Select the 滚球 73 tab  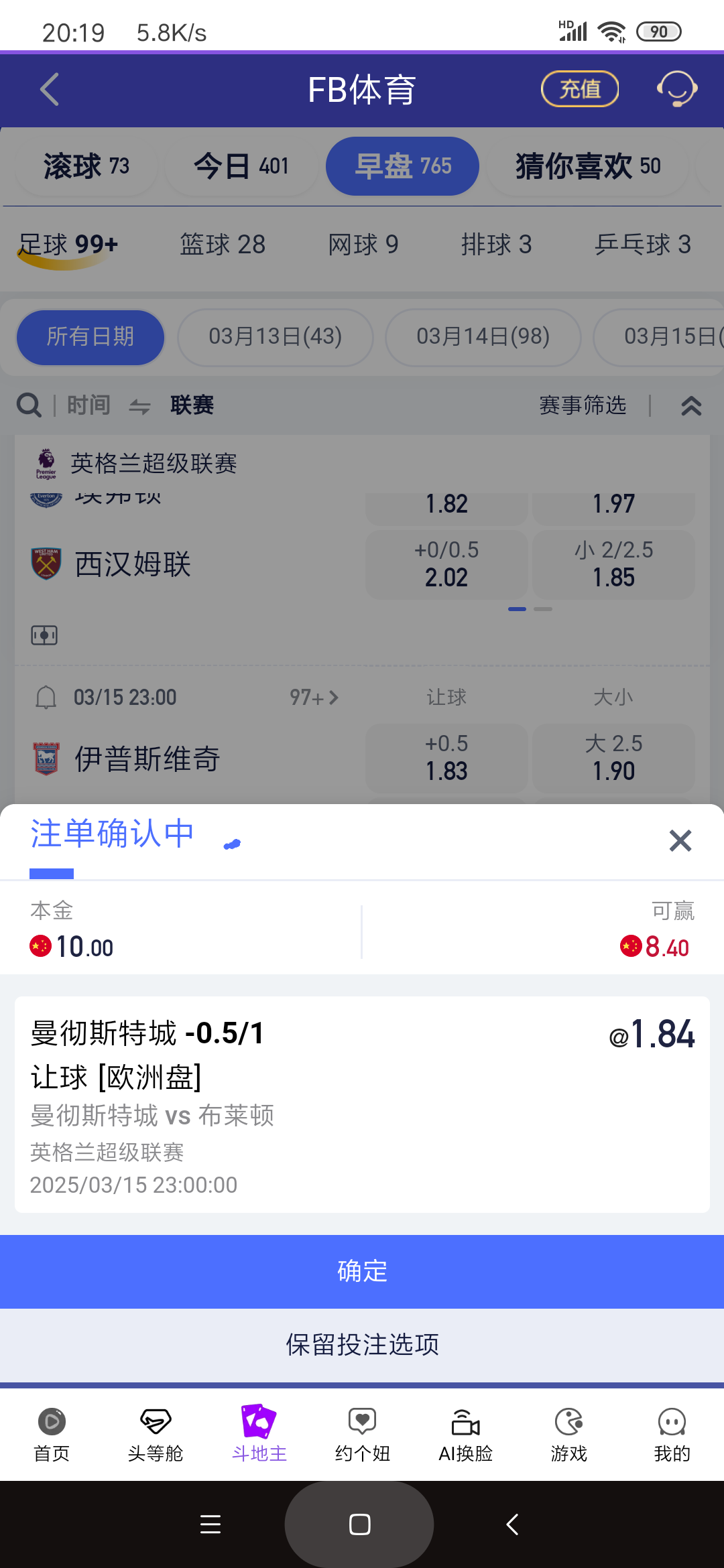pyautogui.click(x=86, y=166)
